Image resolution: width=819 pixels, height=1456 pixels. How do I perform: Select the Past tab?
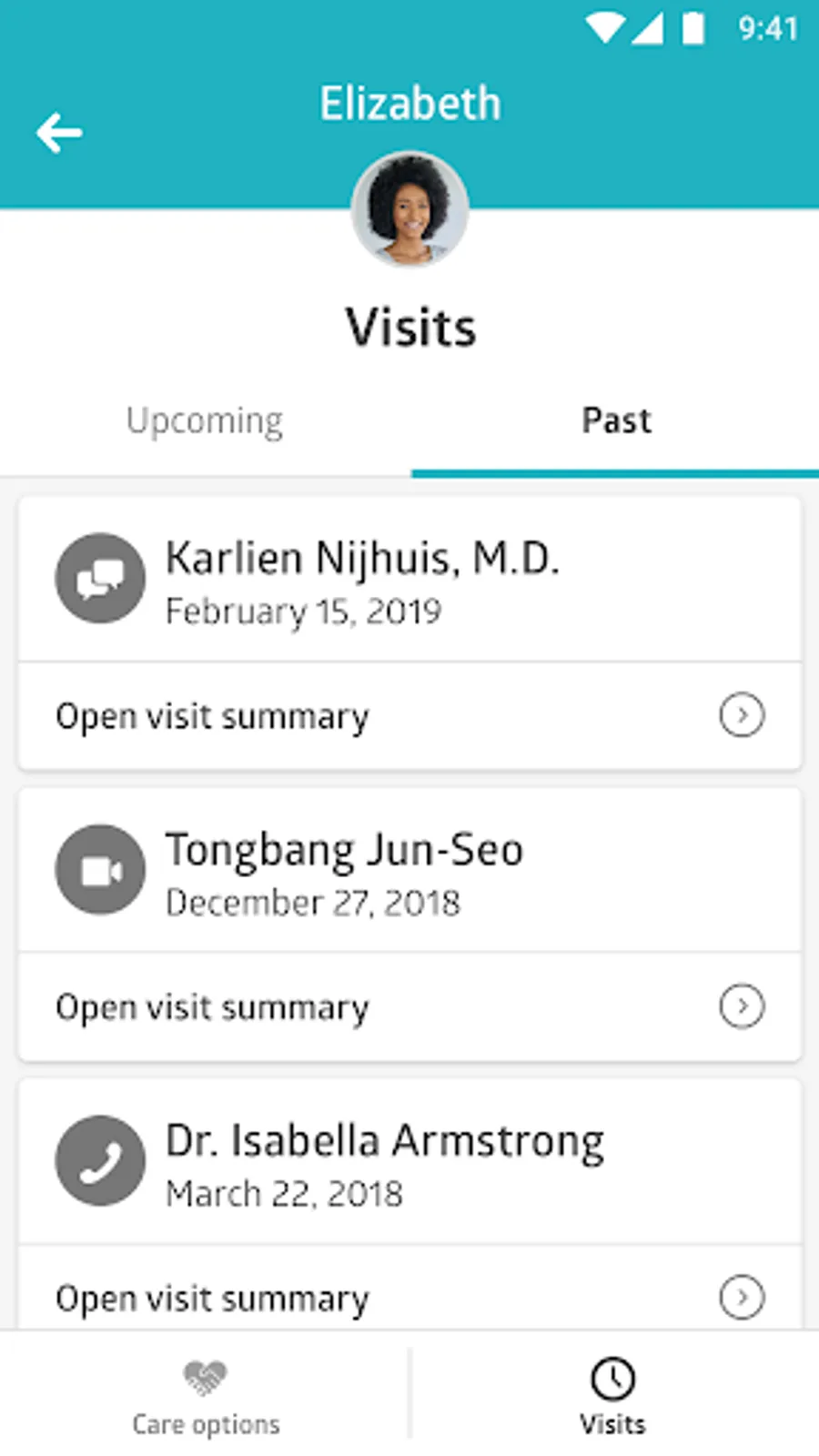tap(616, 421)
